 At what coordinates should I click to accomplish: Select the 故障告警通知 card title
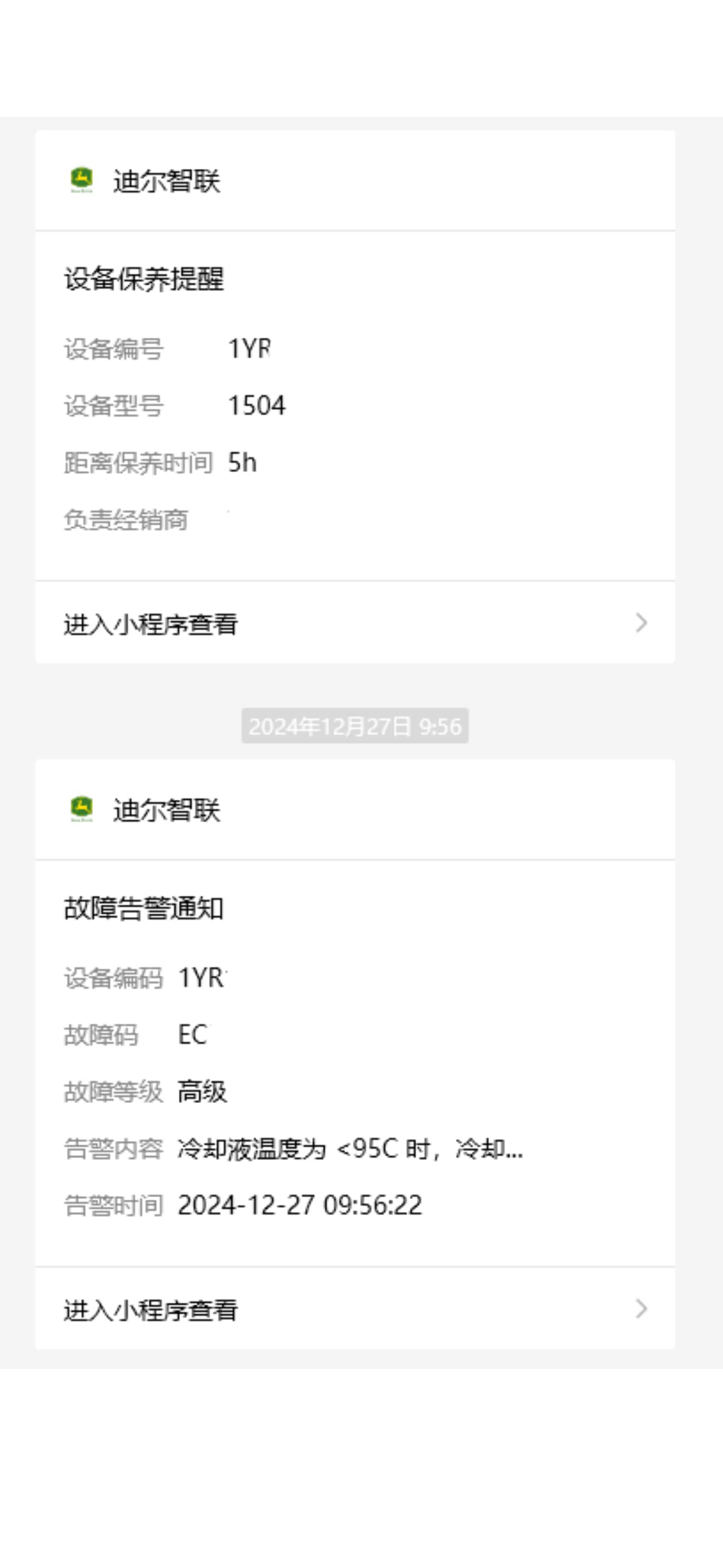[144, 911]
